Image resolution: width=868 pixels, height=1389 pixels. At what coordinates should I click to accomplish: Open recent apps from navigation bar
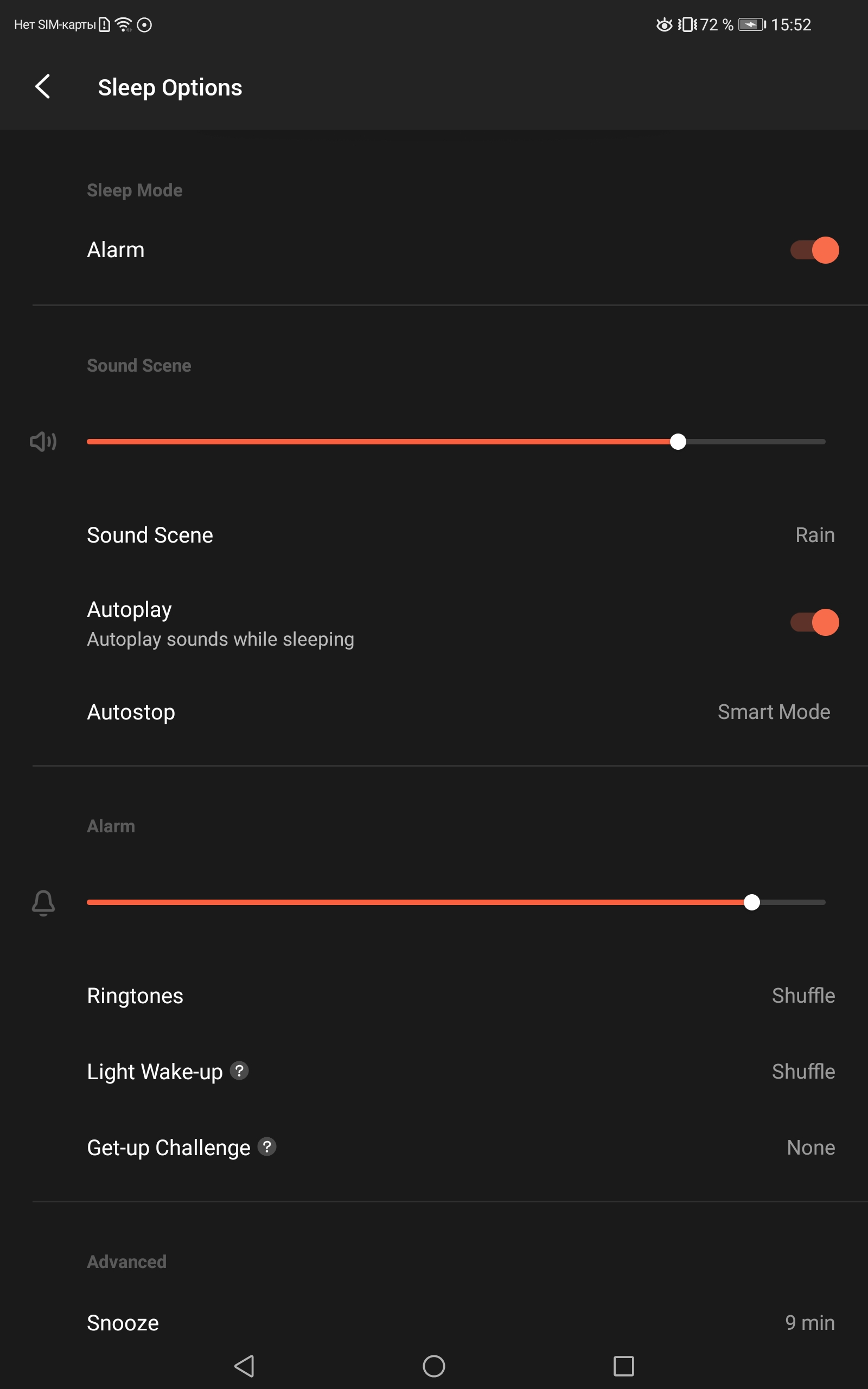(623, 1366)
